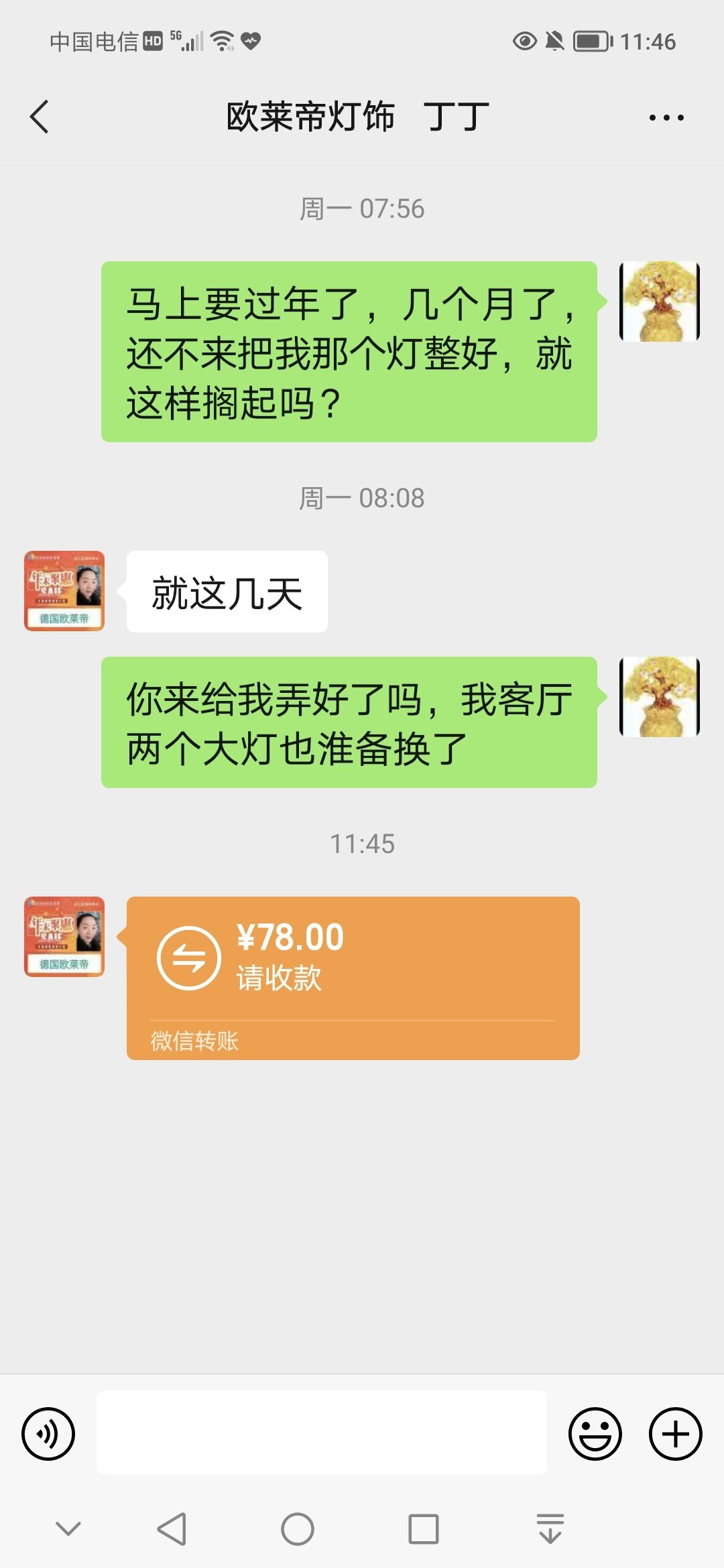Open the emoji sticker panel

click(595, 1433)
